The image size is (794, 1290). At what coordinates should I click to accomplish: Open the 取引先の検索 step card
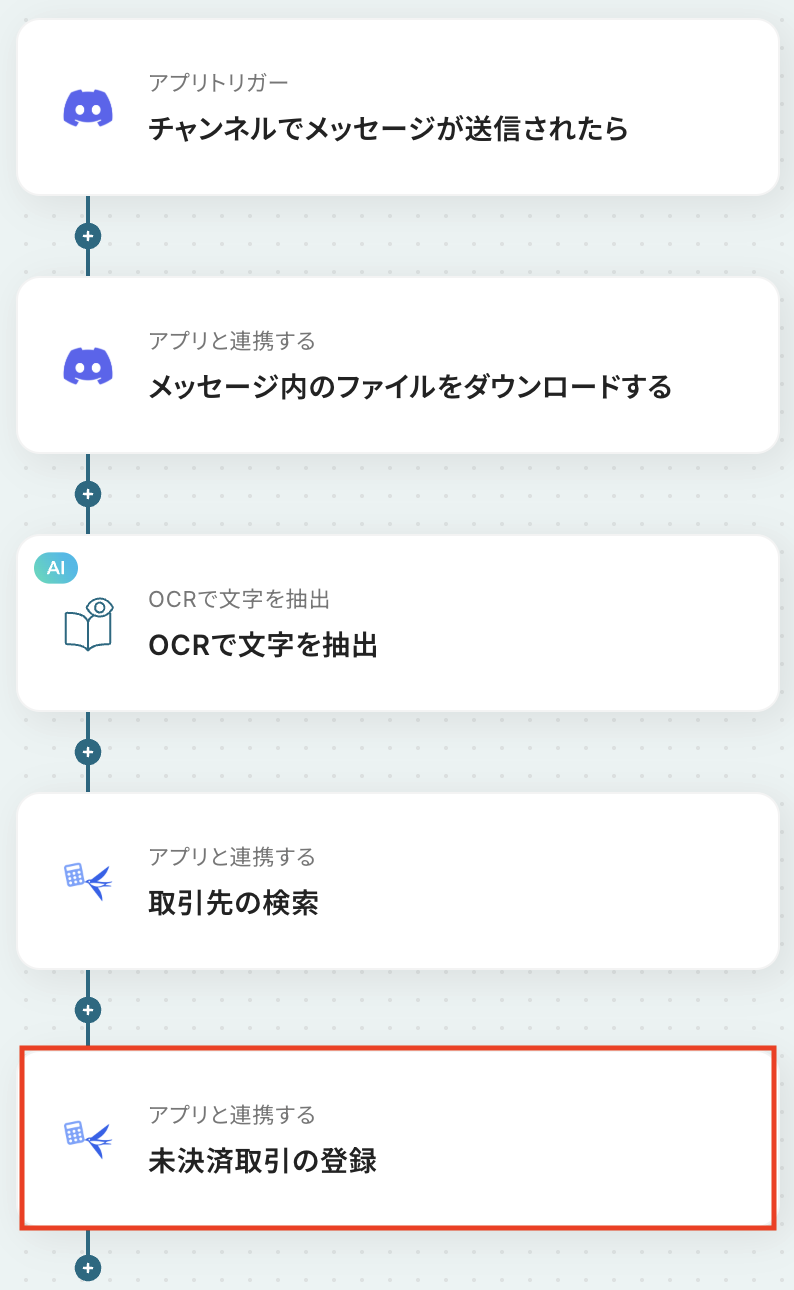pyautogui.click(x=397, y=881)
